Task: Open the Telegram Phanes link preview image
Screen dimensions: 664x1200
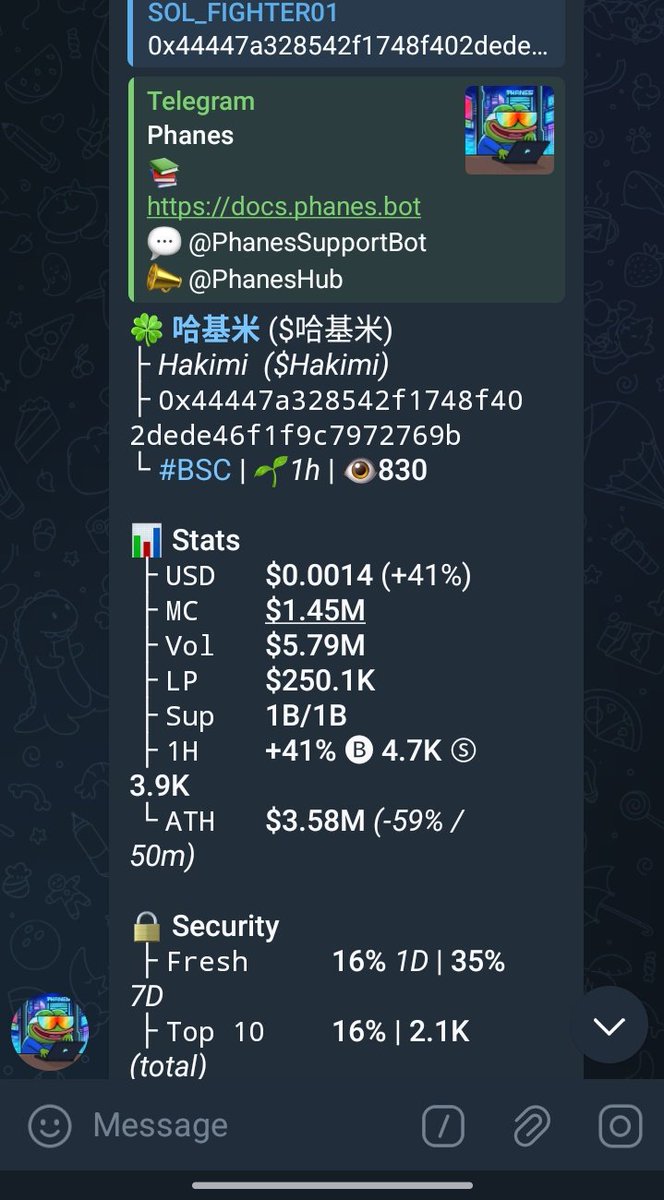Action: pyautogui.click(x=509, y=130)
